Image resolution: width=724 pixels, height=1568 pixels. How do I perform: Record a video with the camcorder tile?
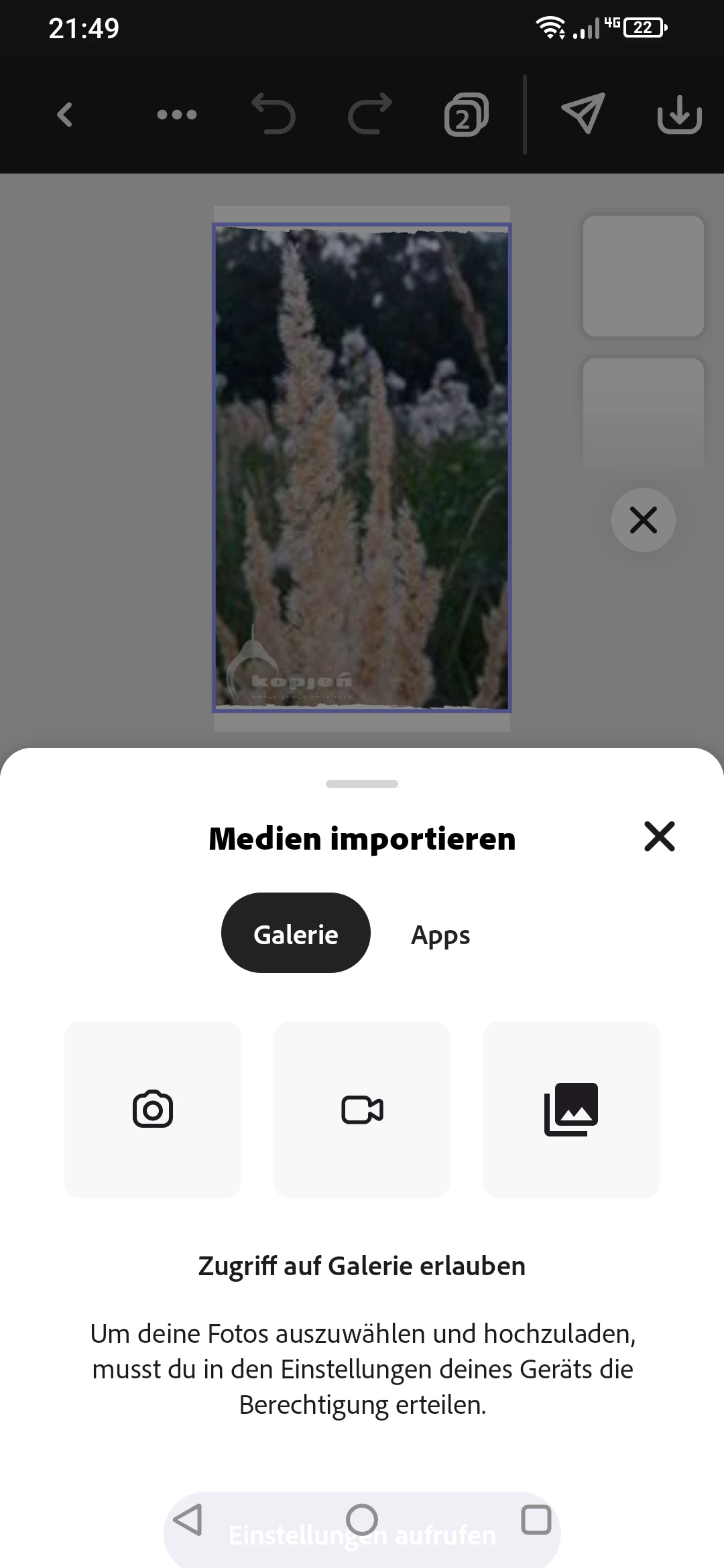(362, 1110)
